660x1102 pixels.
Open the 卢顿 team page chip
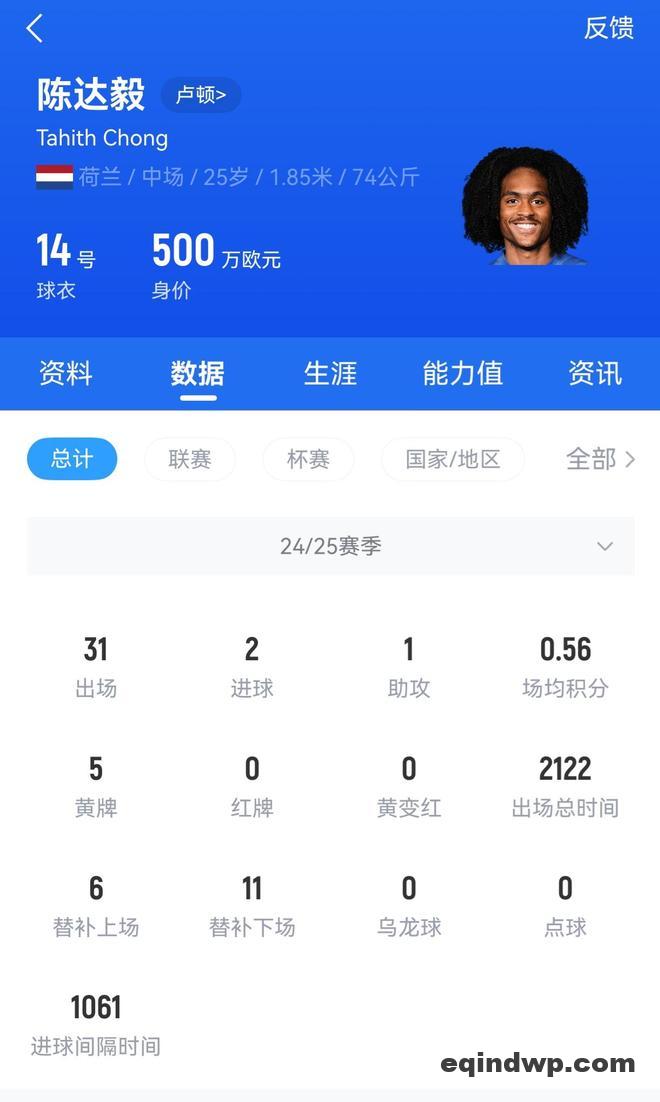pos(201,95)
